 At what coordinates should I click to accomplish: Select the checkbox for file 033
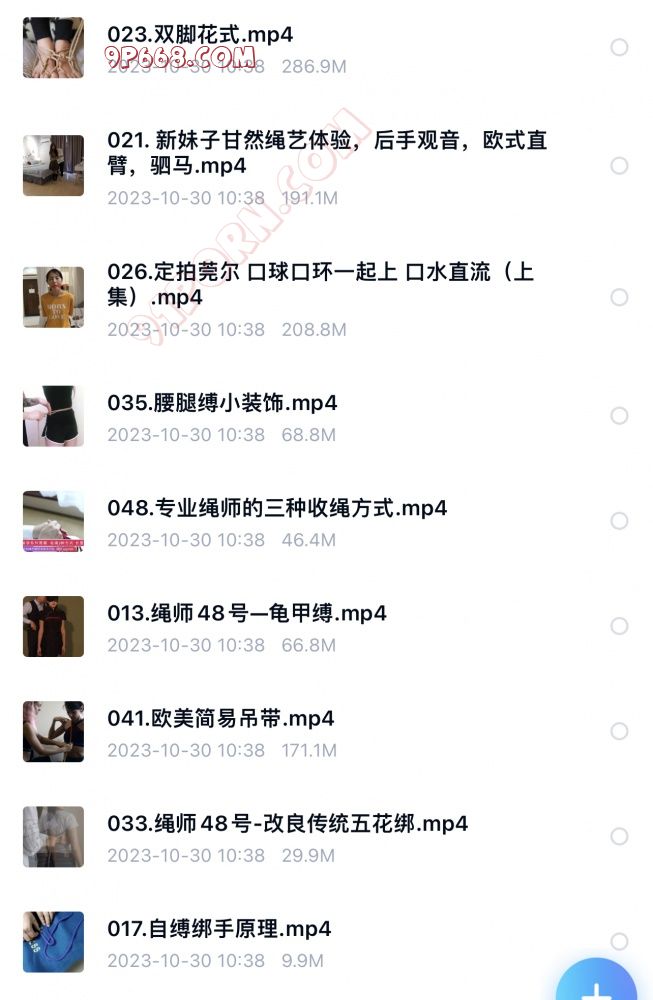point(619,836)
